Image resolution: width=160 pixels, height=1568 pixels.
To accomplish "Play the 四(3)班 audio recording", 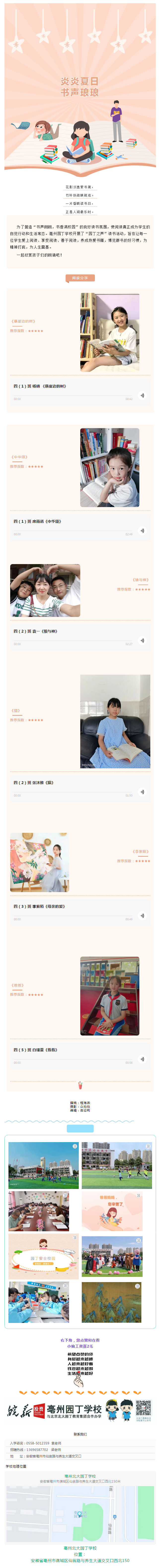I will pyautogui.click(x=142, y=915).
